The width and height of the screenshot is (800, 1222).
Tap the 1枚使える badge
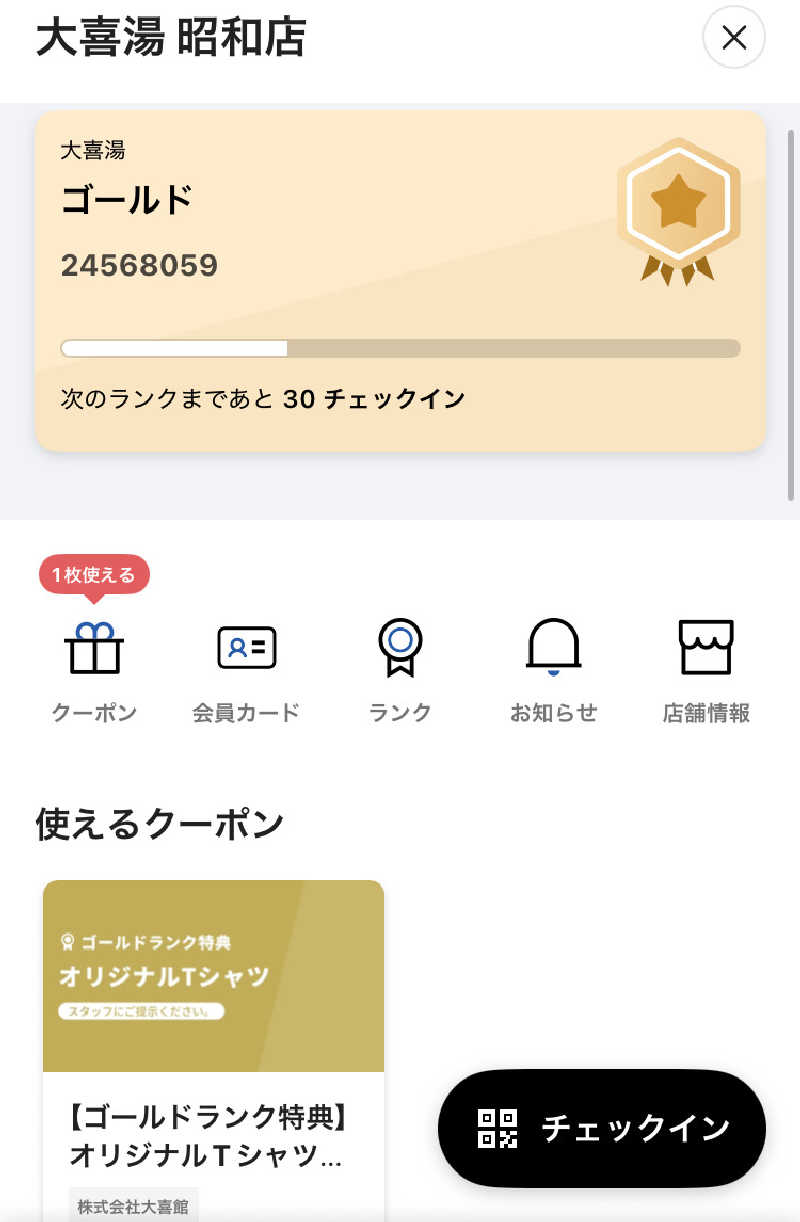pos(96,574)
